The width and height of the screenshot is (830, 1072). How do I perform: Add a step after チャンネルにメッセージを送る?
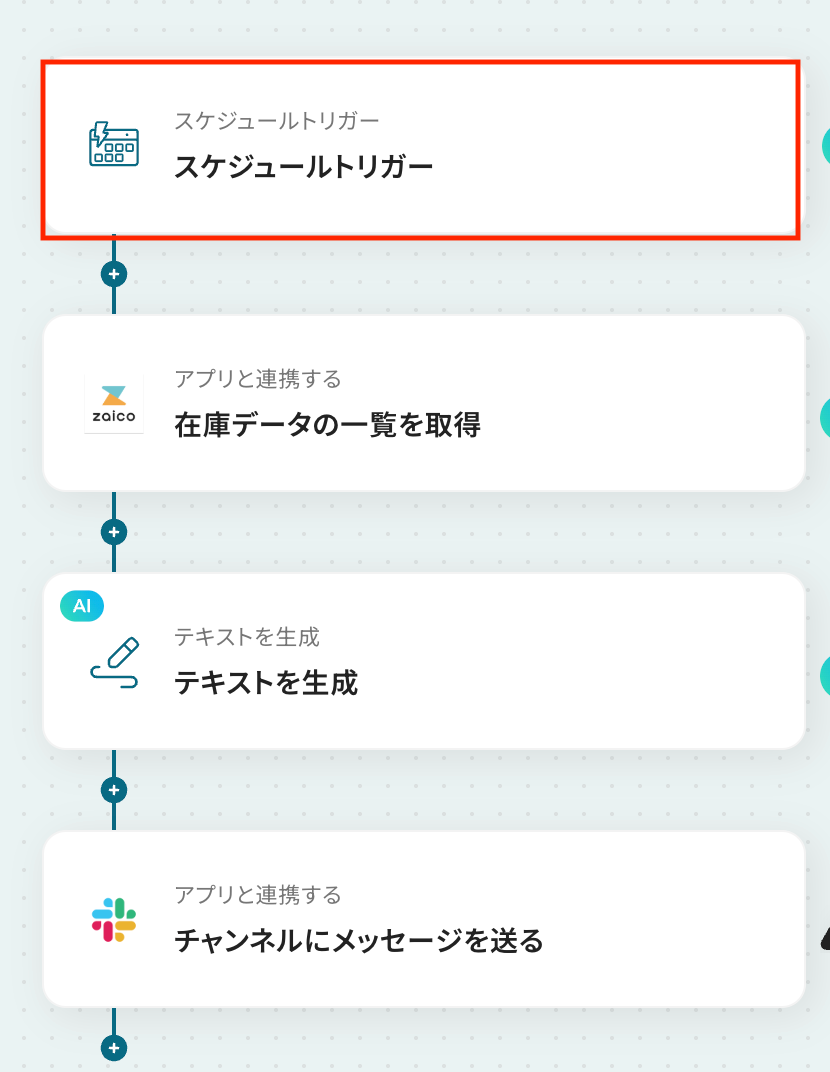click(114, 1048)
